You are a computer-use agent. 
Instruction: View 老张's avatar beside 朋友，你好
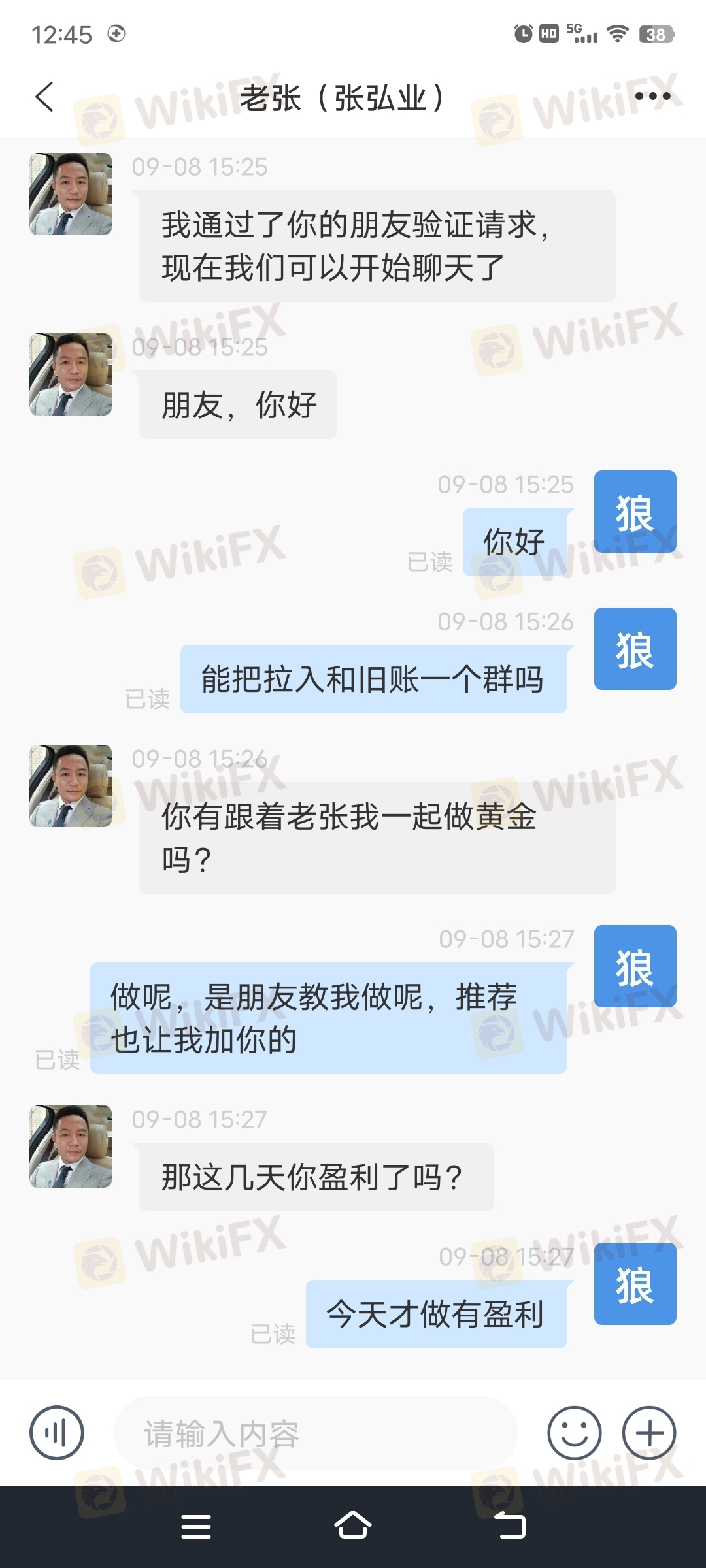(x=71, y=374)
